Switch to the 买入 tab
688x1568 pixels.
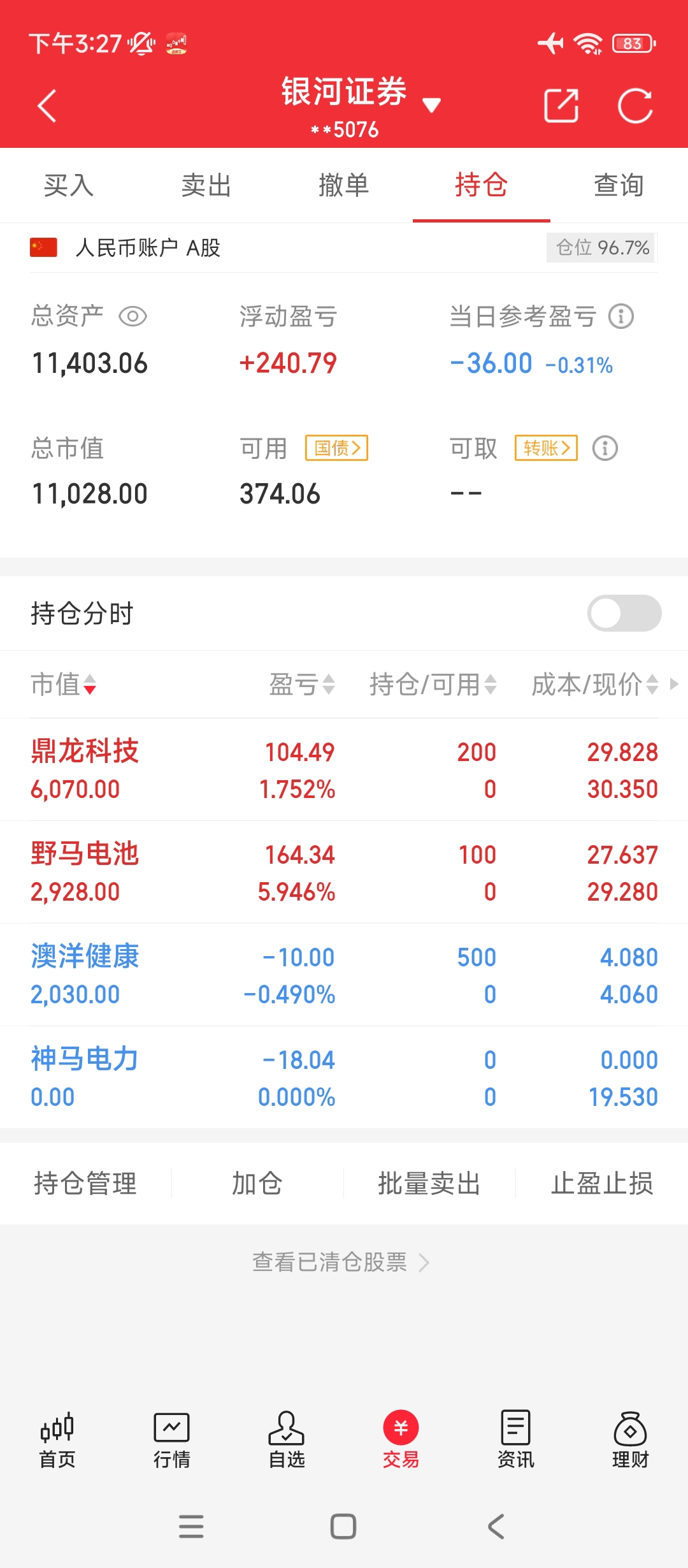[x=69, y=185]
